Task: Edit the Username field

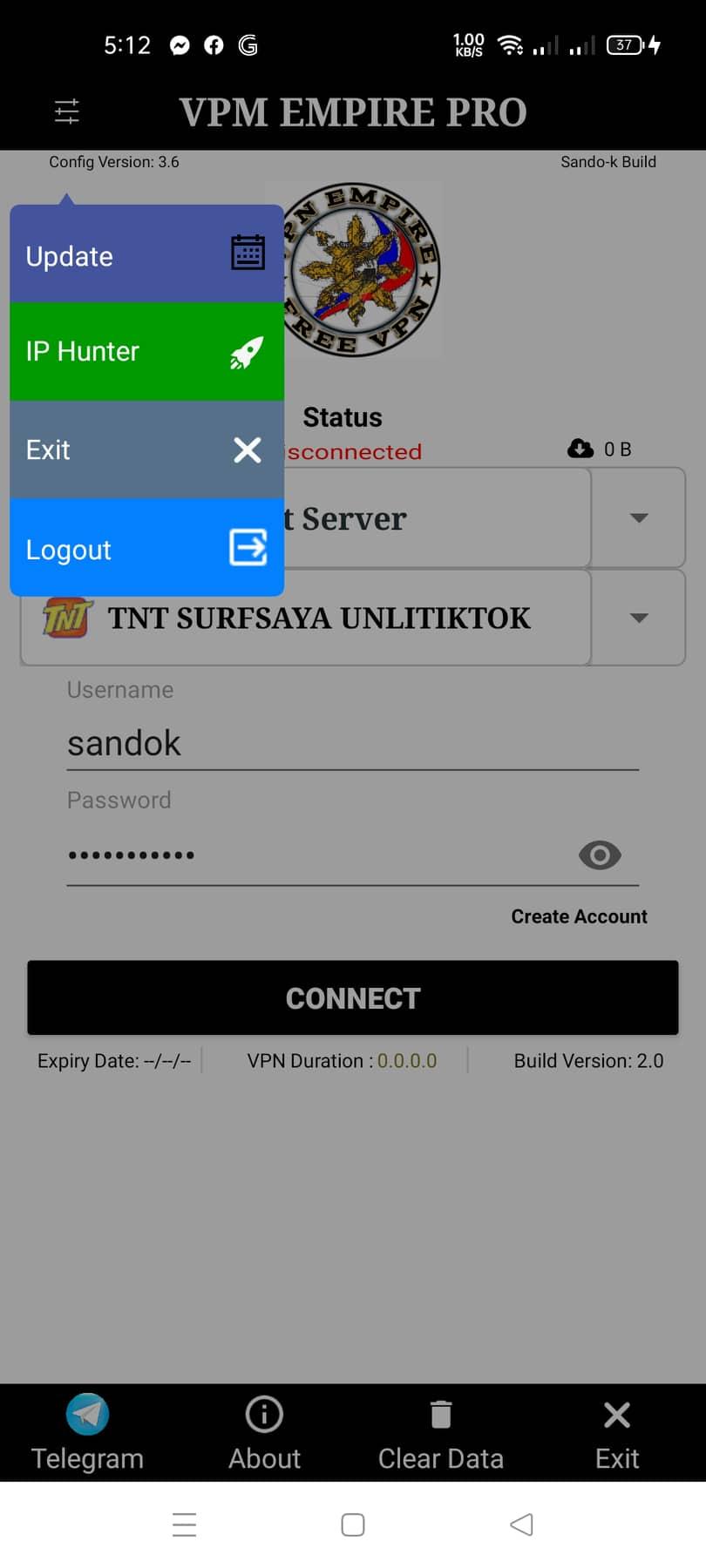Action: (352, 743)
